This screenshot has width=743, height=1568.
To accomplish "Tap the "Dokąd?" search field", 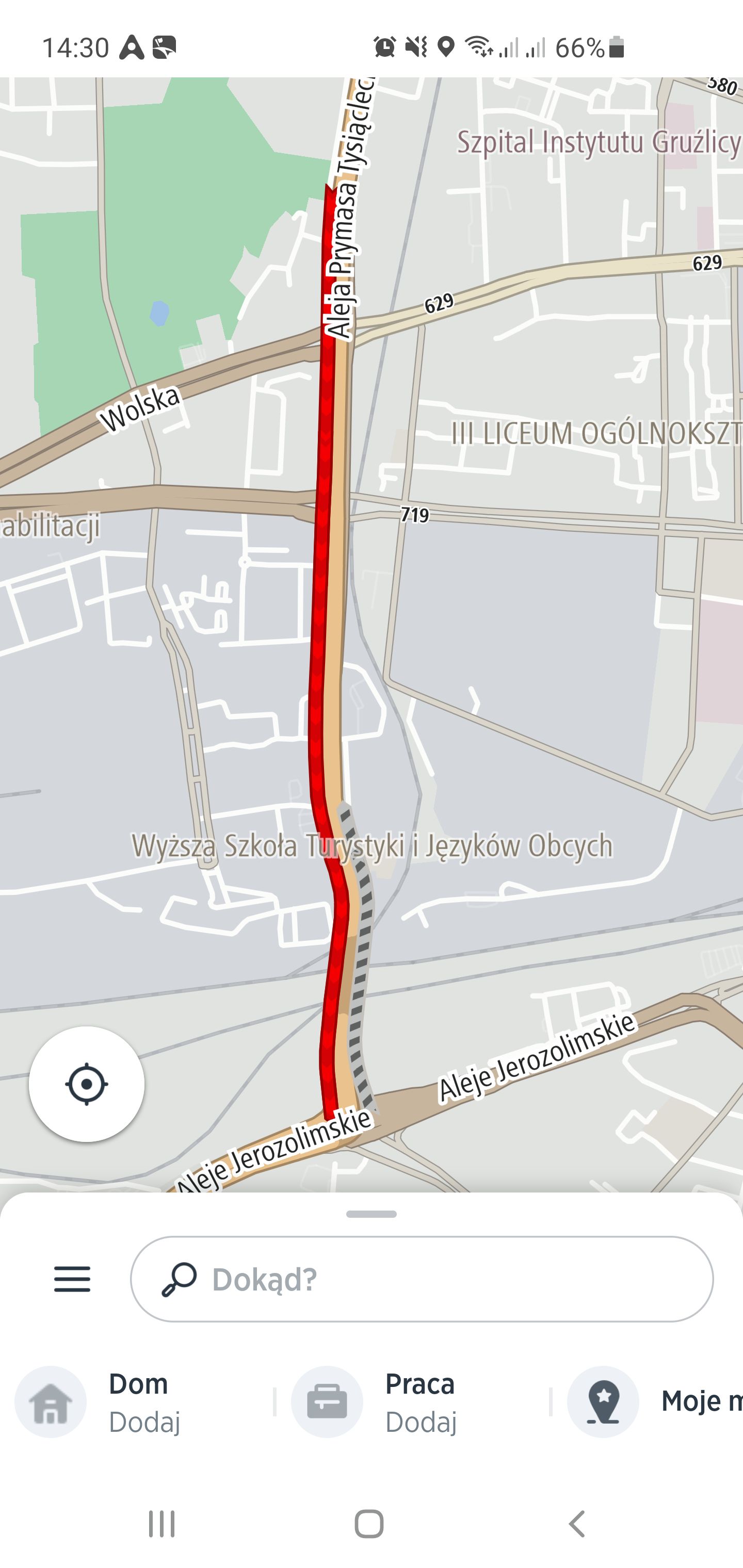I will click(x=422, y=1279).
